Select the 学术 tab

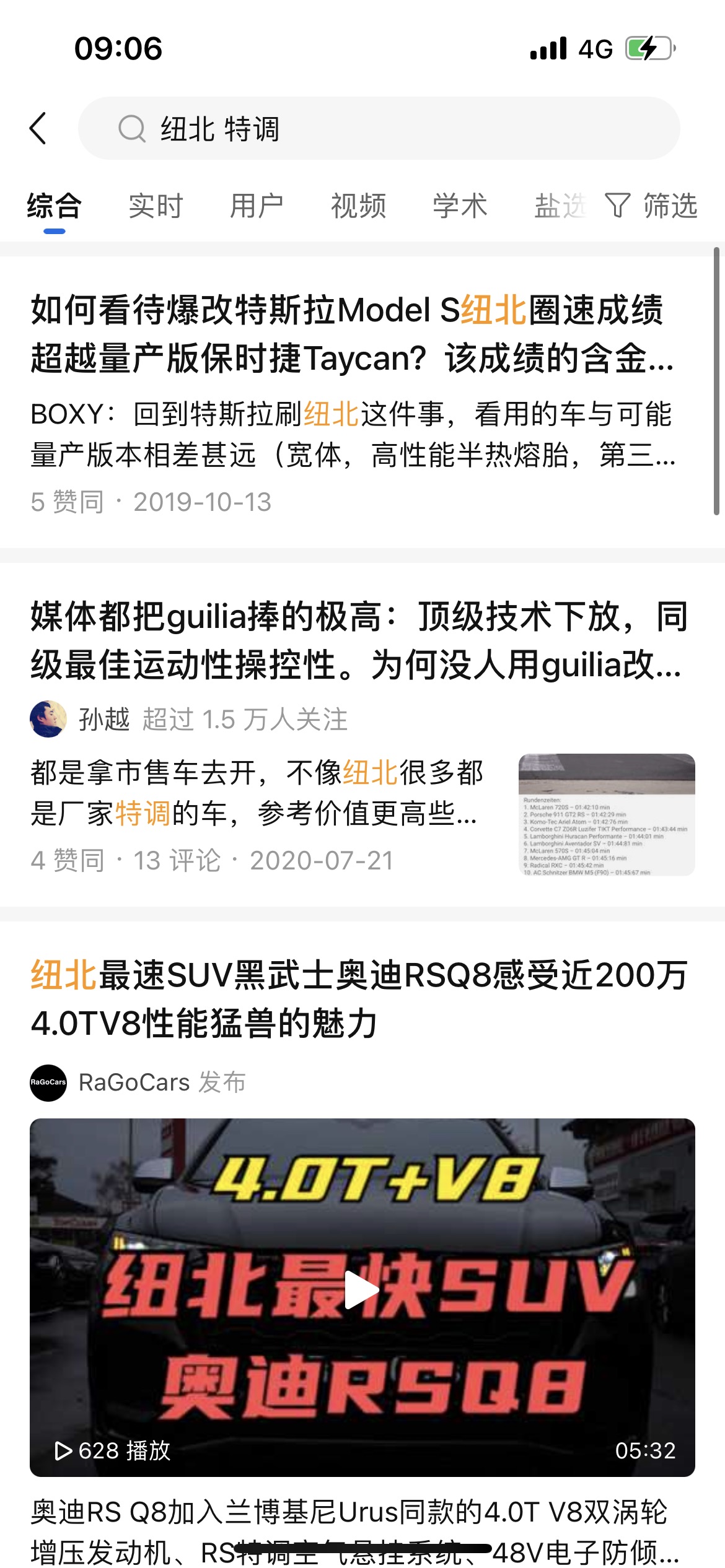tap(459, 207)
